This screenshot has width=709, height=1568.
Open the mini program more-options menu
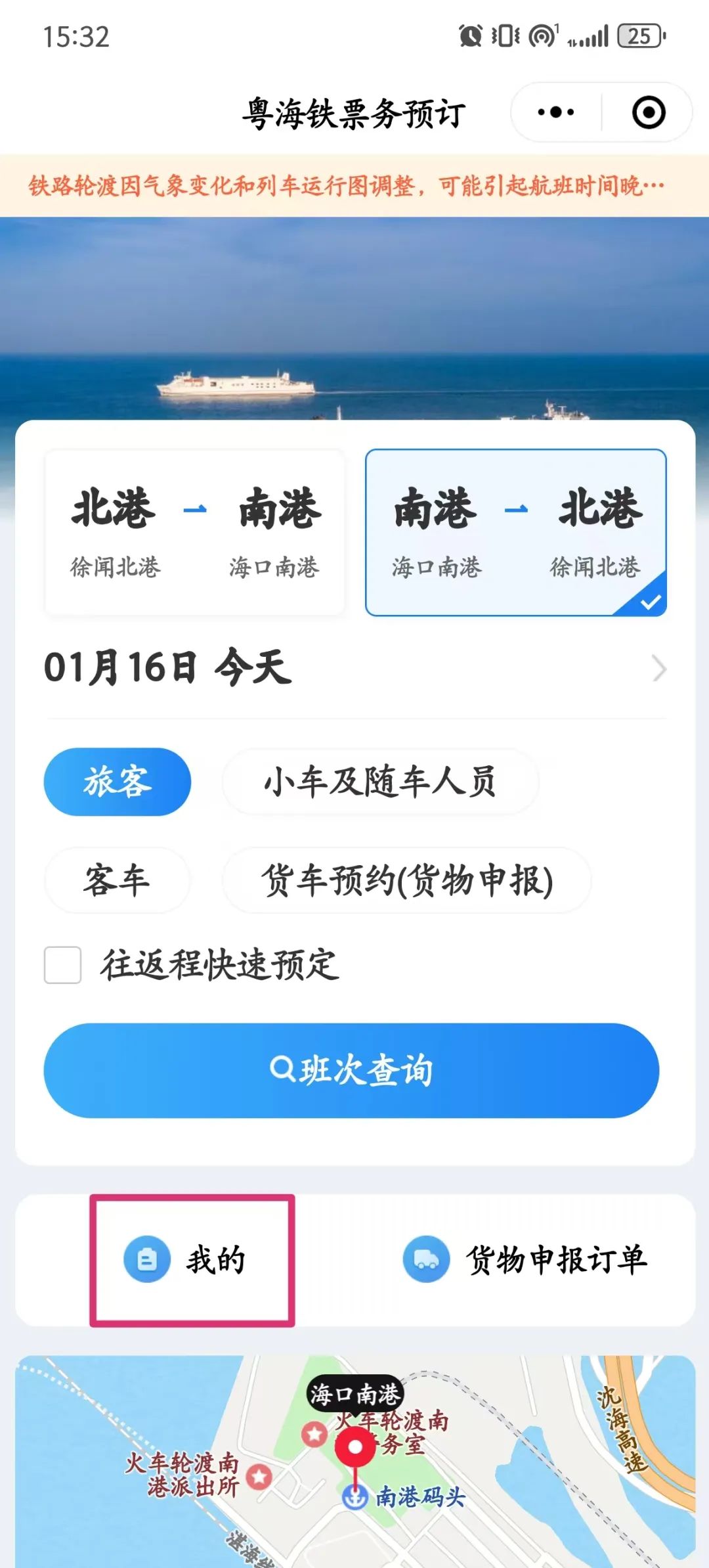coord(556,112)
